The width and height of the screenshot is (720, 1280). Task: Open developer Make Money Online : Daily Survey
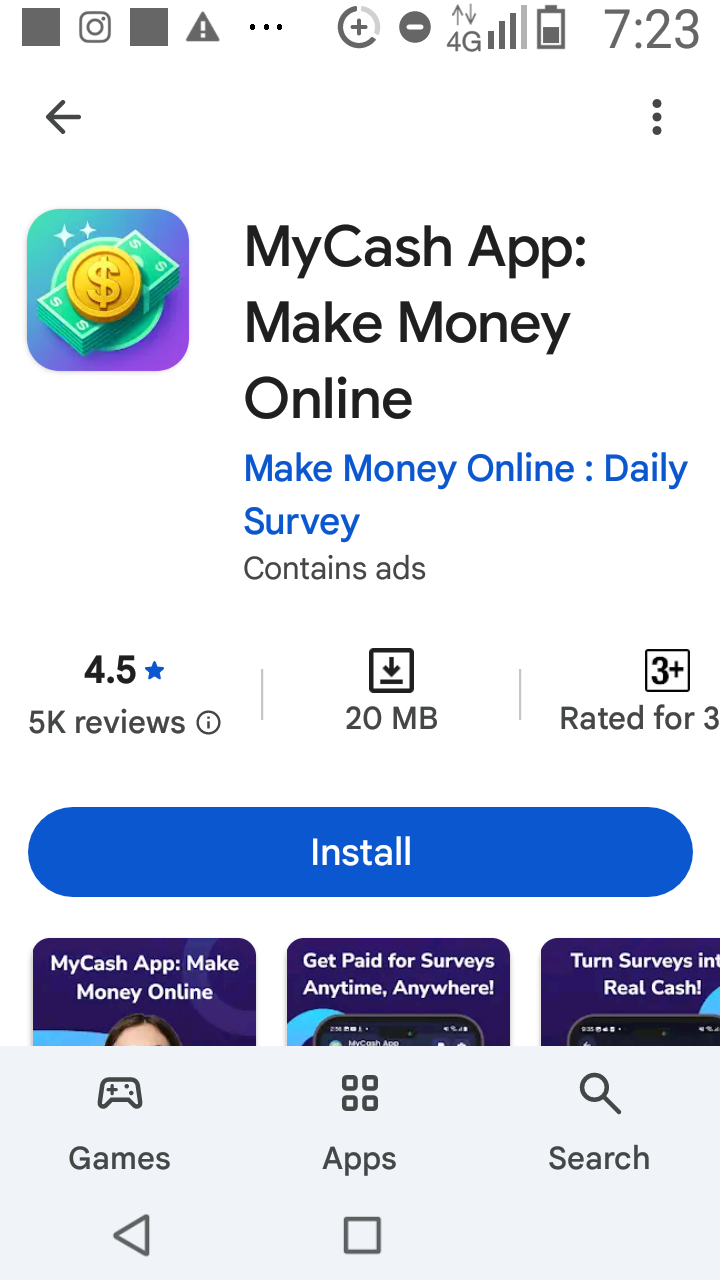click(465, 494)
